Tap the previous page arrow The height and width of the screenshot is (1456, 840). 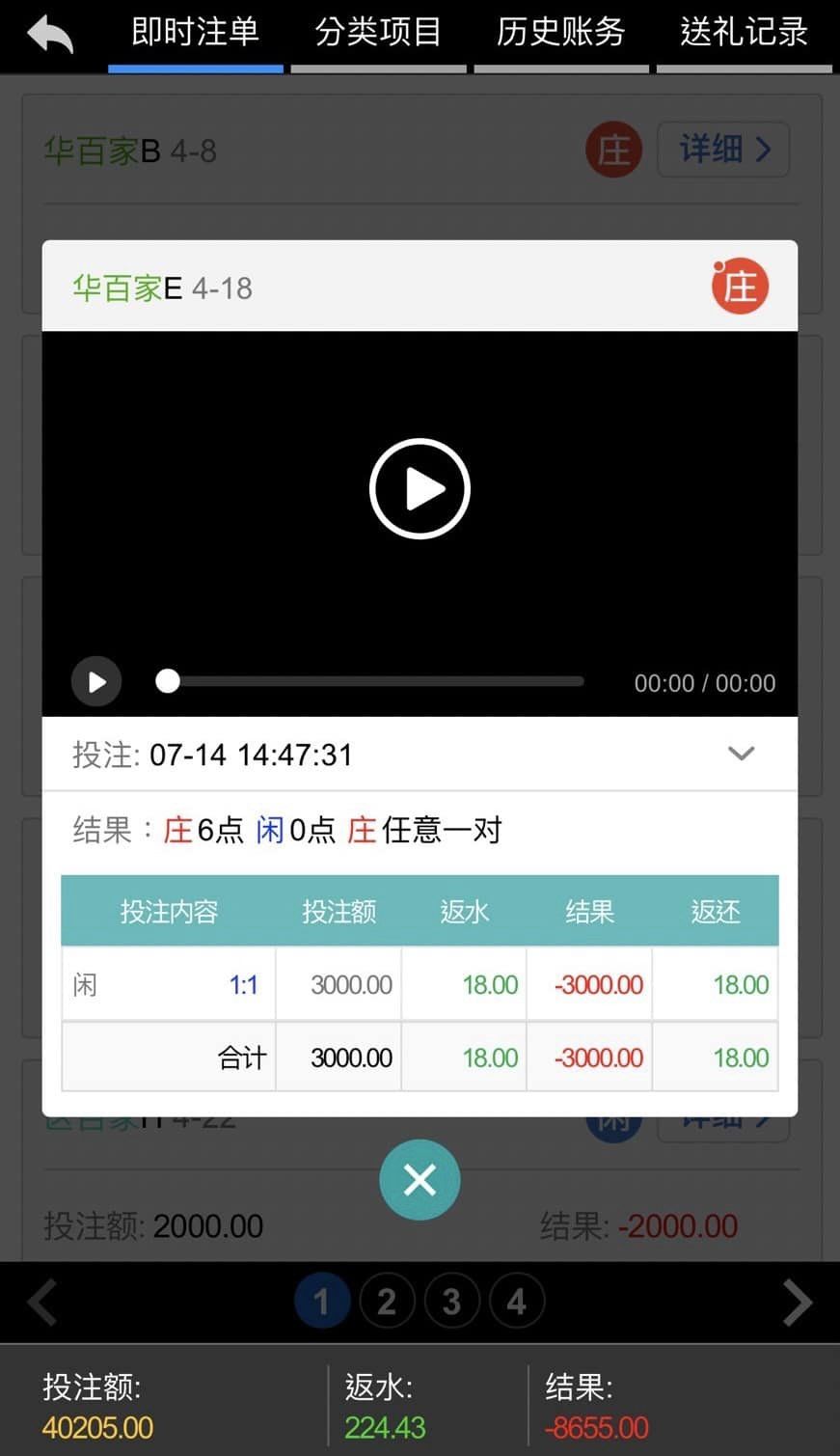42,1303
